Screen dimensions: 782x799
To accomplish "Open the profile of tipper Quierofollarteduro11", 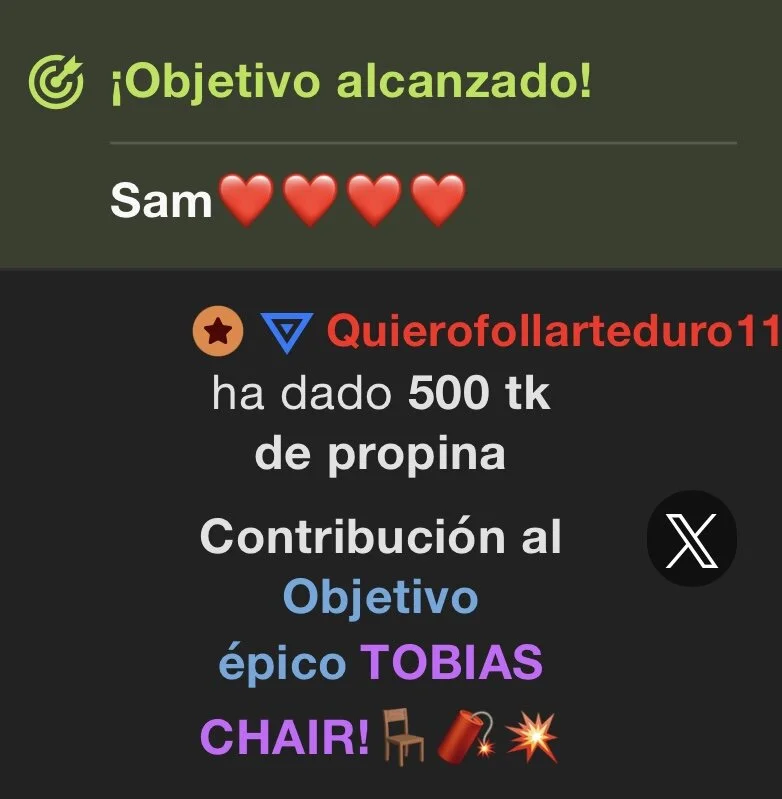I will [x=552, y=333].
